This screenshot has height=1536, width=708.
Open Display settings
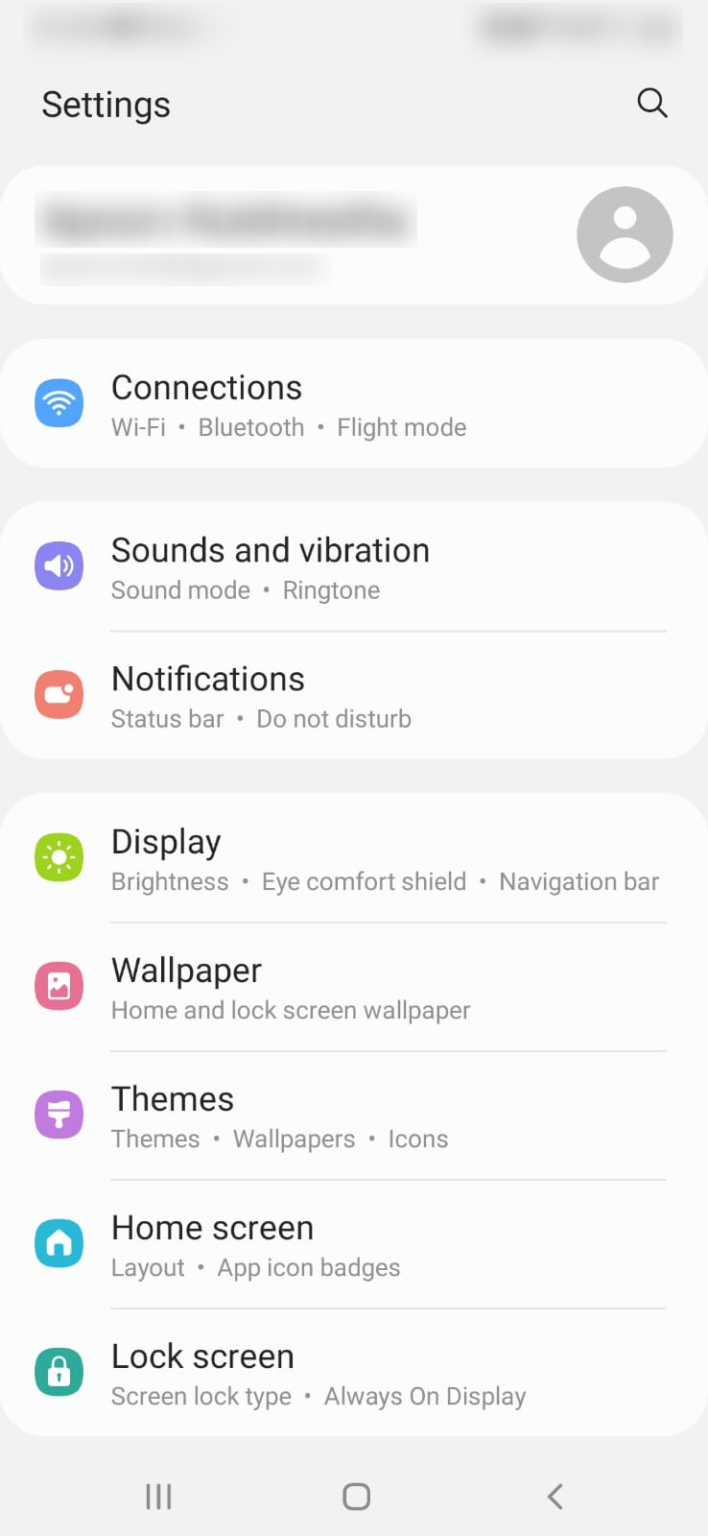[354, 858]
